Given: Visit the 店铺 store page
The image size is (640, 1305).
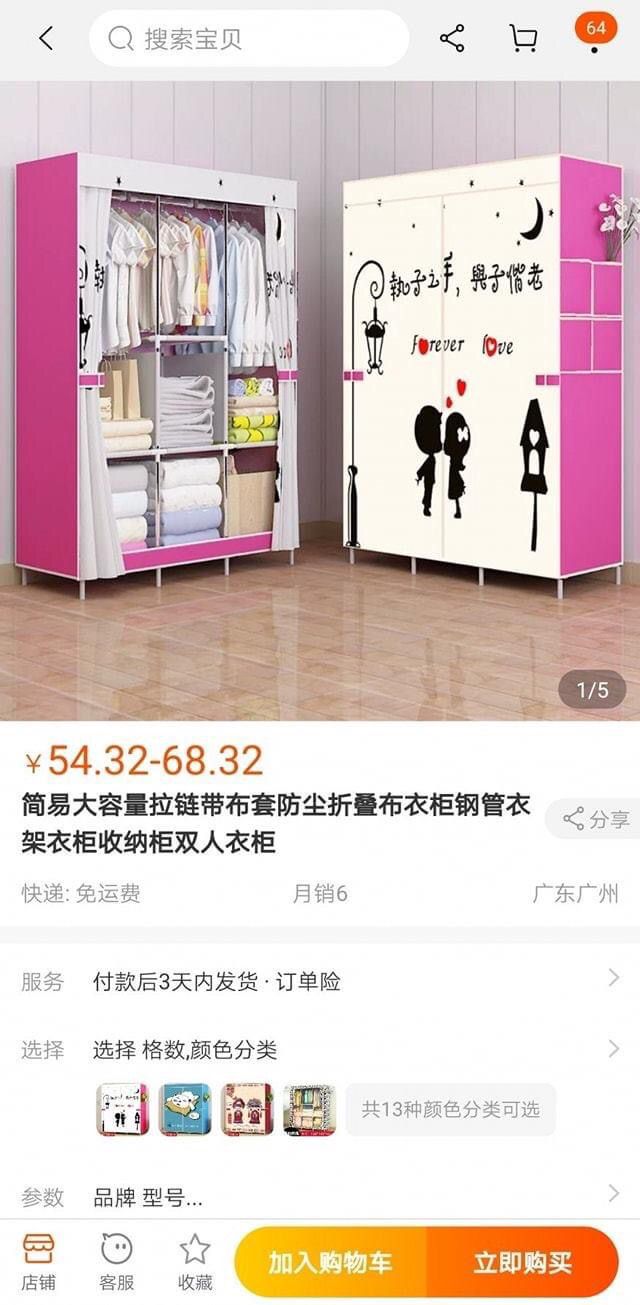Looking at the screenshot, I should point(39,1261).
